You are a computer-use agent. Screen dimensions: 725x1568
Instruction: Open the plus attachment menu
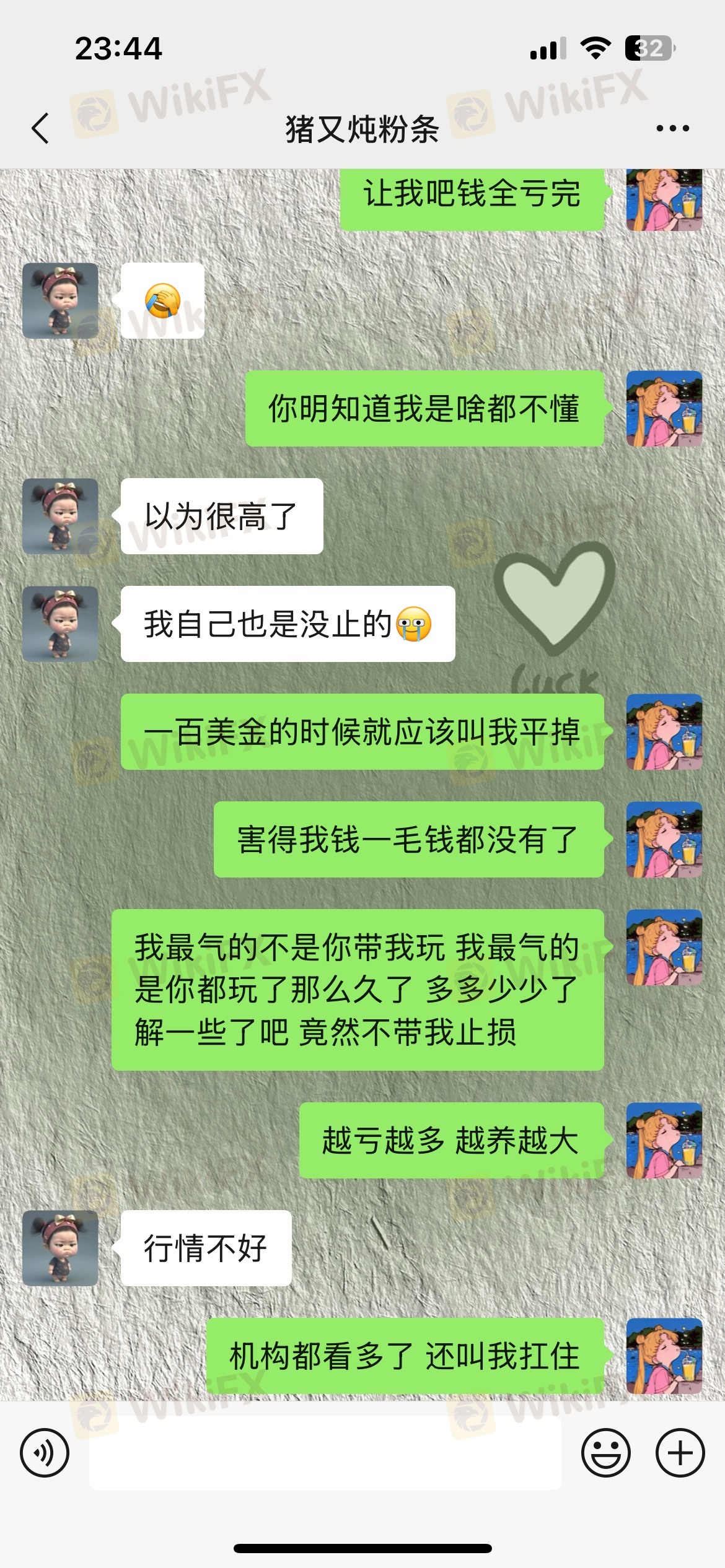[x=680, y=1452]
